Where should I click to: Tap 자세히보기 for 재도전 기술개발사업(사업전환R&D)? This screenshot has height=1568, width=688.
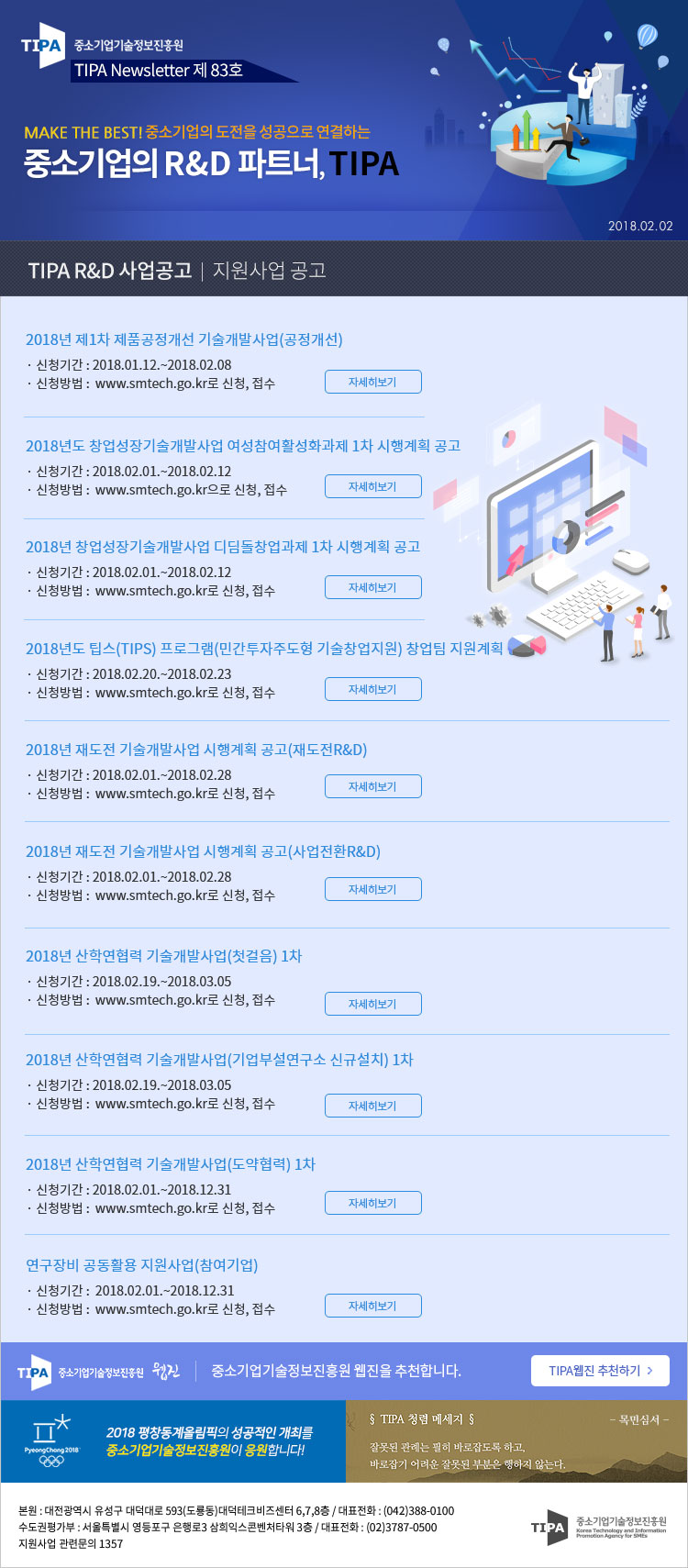pos(372,889)
